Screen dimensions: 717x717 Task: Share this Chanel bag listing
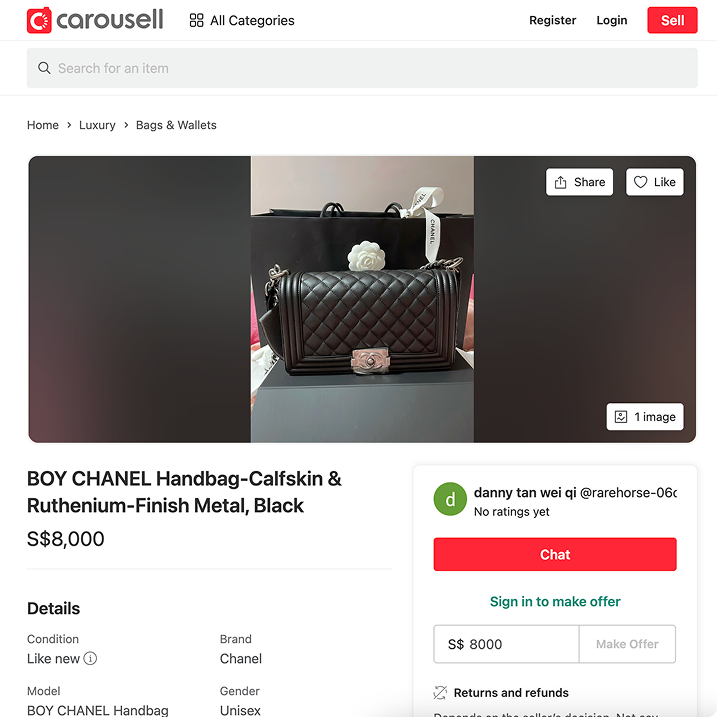tap(579, 182)
